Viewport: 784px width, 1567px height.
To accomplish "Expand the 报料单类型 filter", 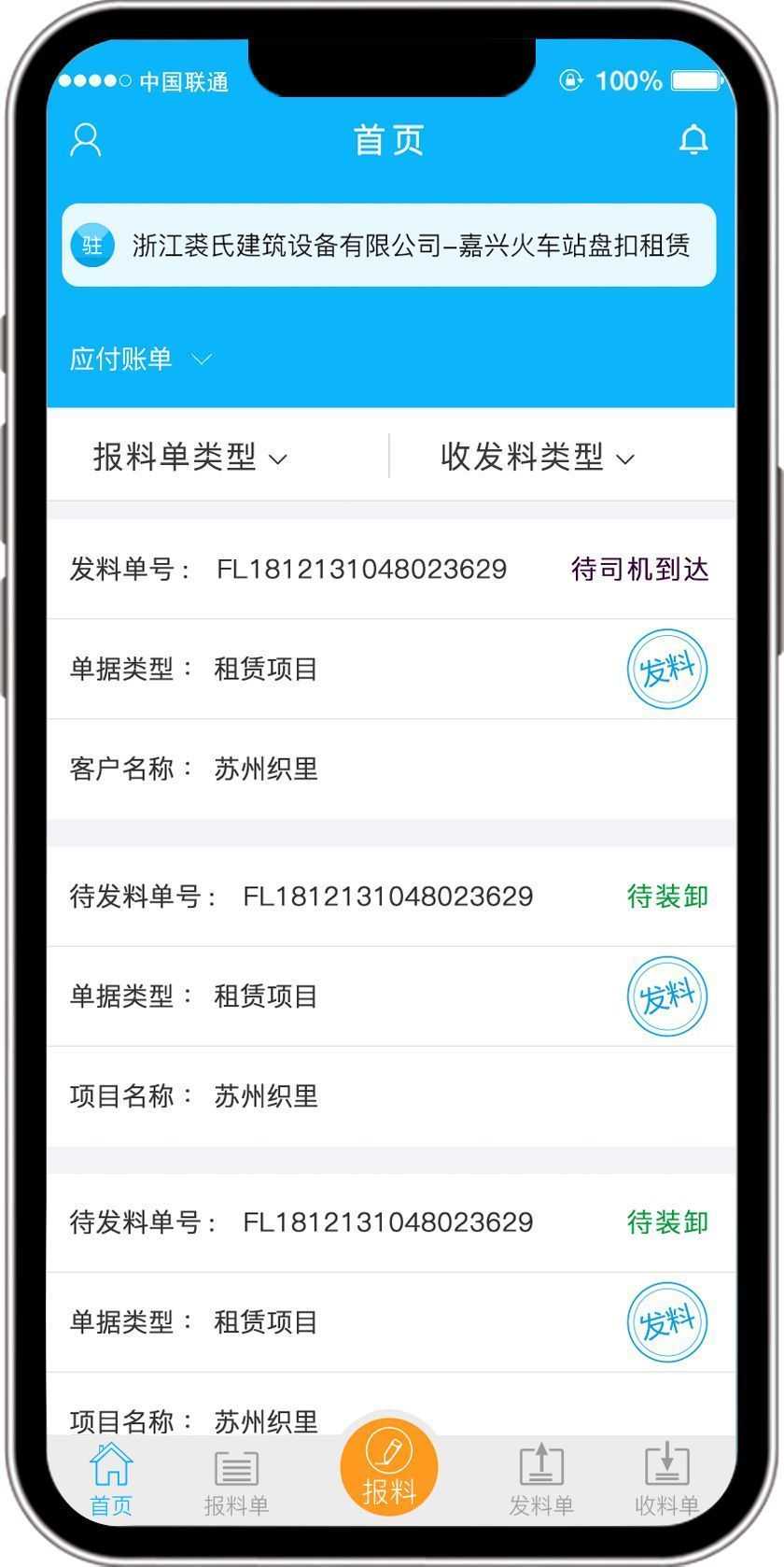I will [190, 458].
